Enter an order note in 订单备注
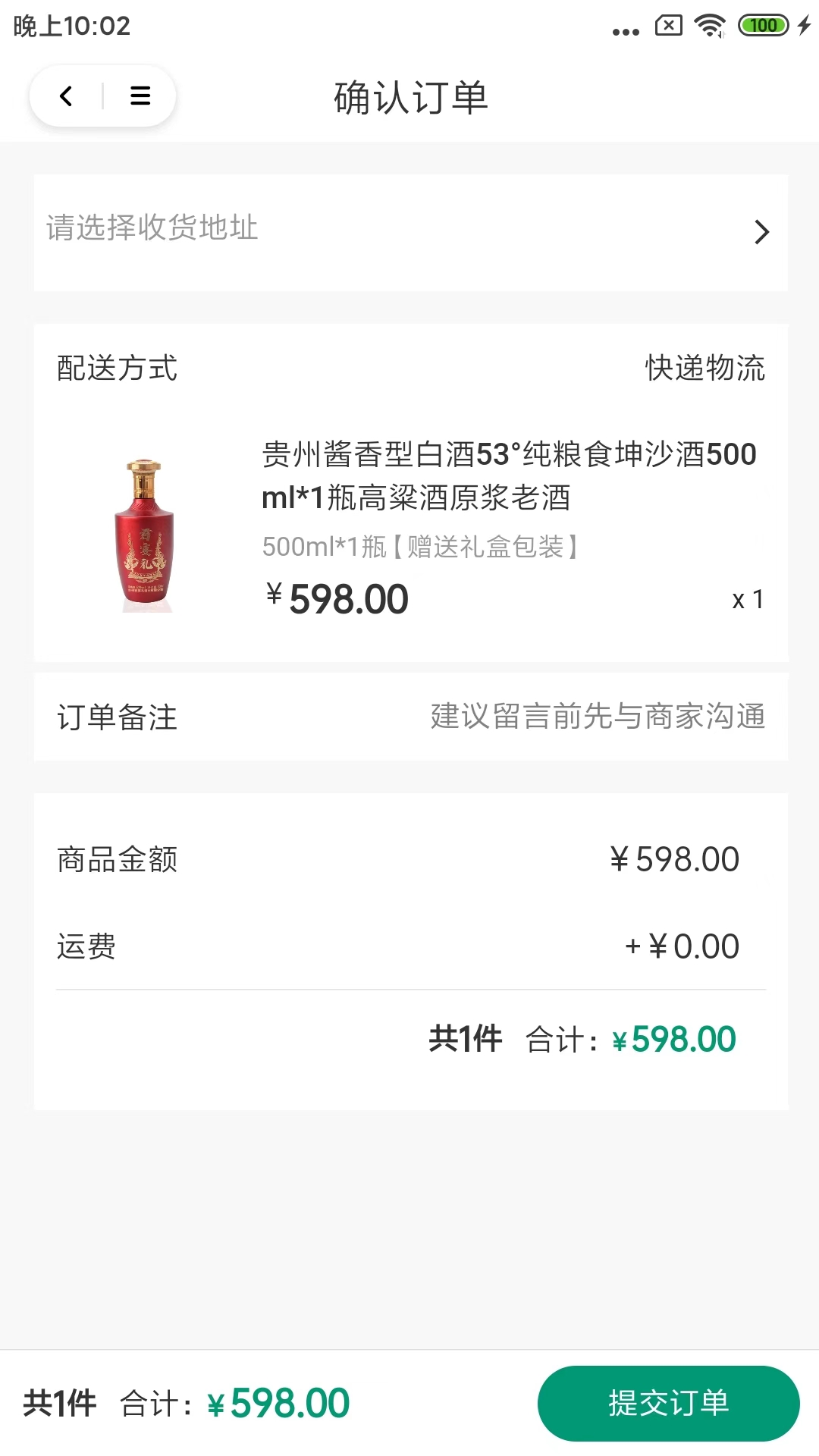 [x=598, y=717]
